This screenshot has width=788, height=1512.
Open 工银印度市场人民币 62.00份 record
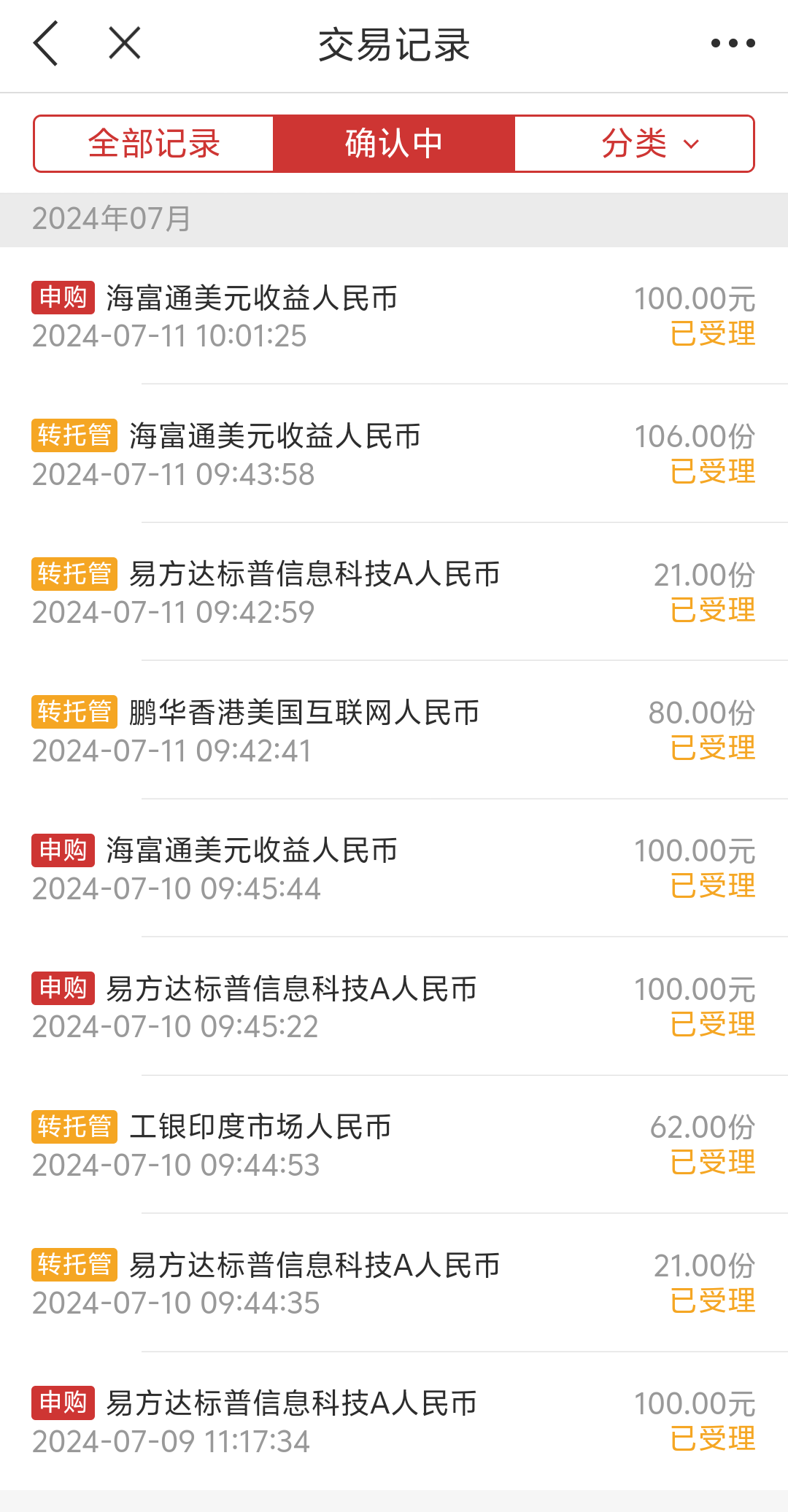click(394, 1144)
